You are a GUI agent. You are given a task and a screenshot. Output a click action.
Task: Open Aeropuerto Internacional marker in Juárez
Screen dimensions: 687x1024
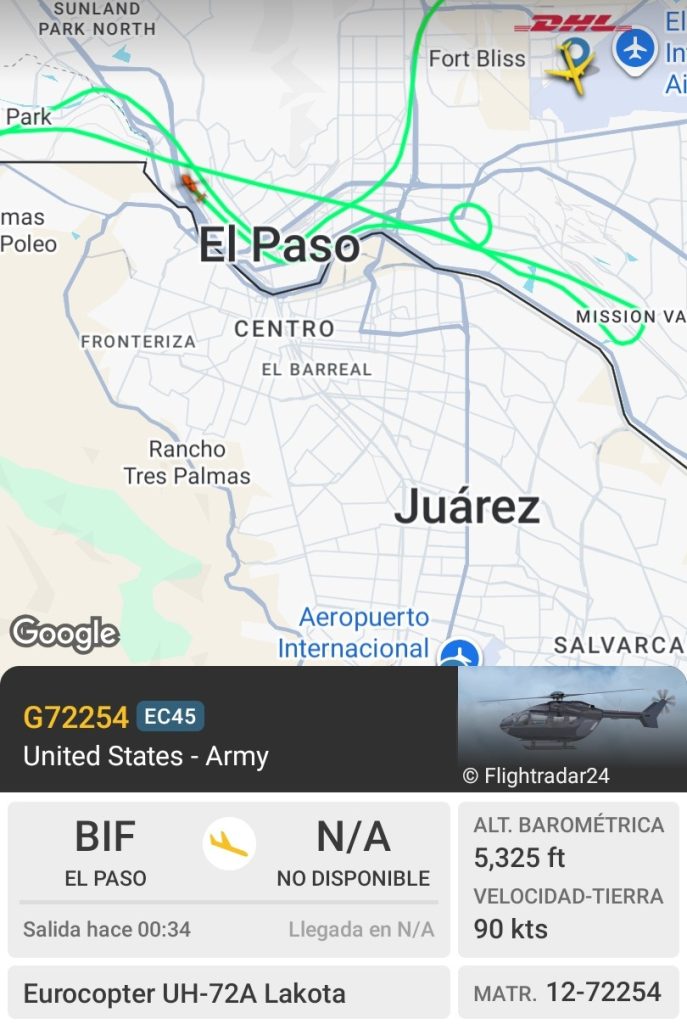click(x=459, y=656)
